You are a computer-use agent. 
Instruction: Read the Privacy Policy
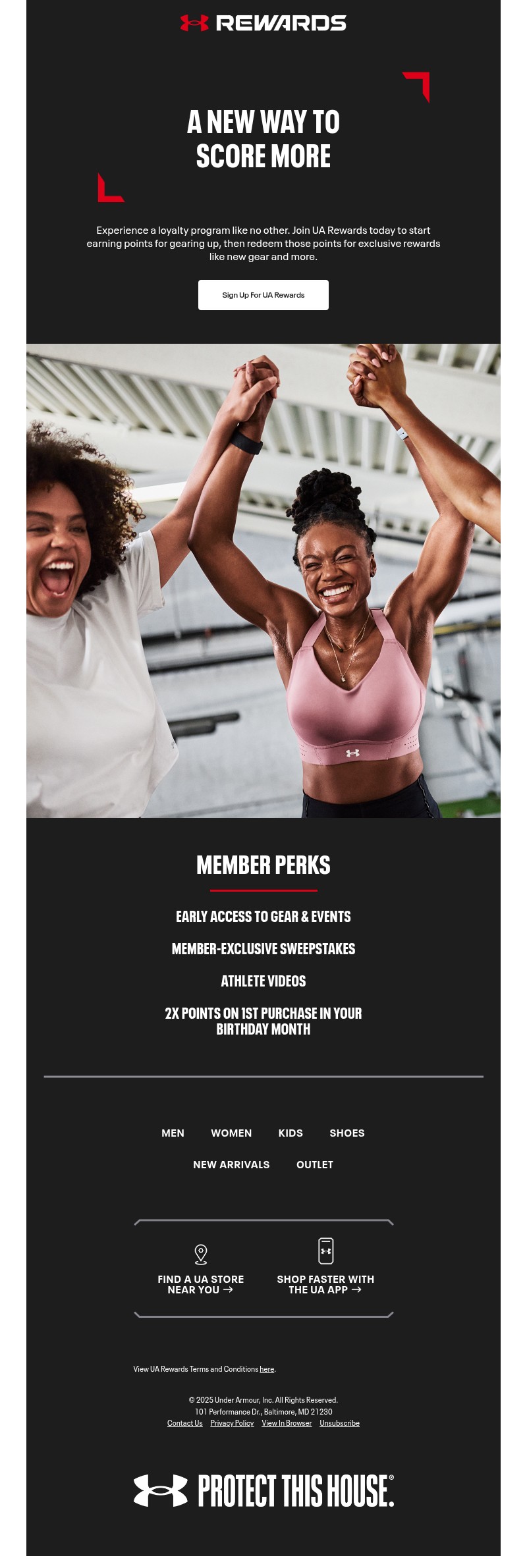[x=232, y=1423]
